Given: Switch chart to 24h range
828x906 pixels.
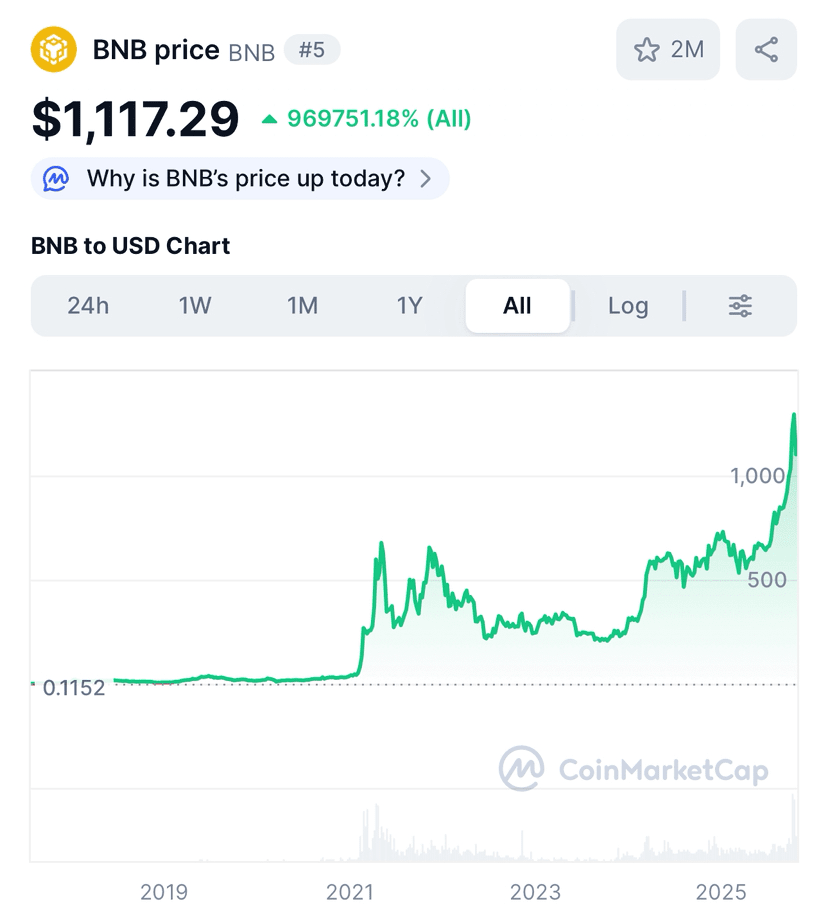Looking at the screenshot, I should click(88, 306).
